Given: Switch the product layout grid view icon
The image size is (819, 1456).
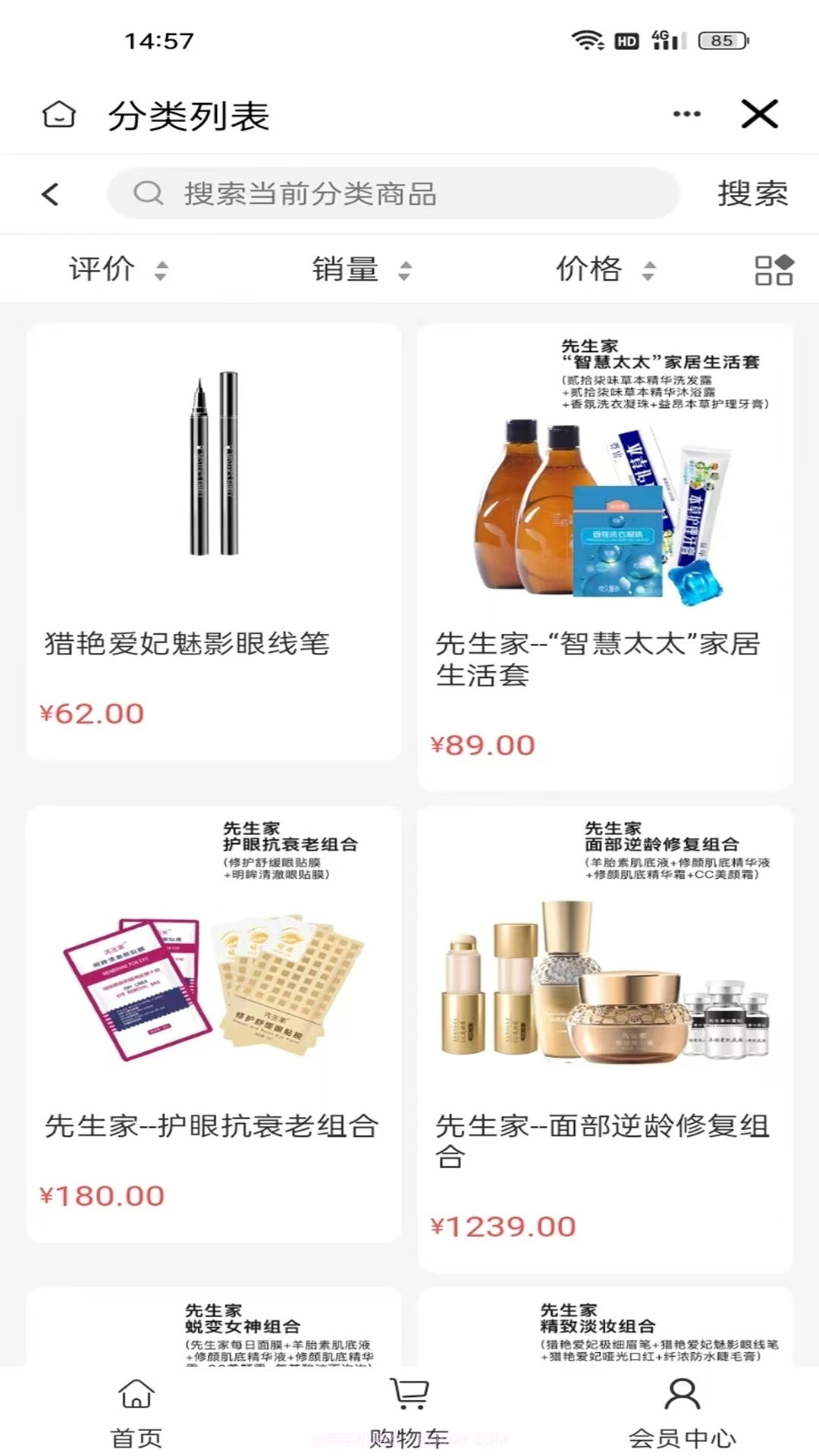Looking at the screenshot, I should [773, 268].
